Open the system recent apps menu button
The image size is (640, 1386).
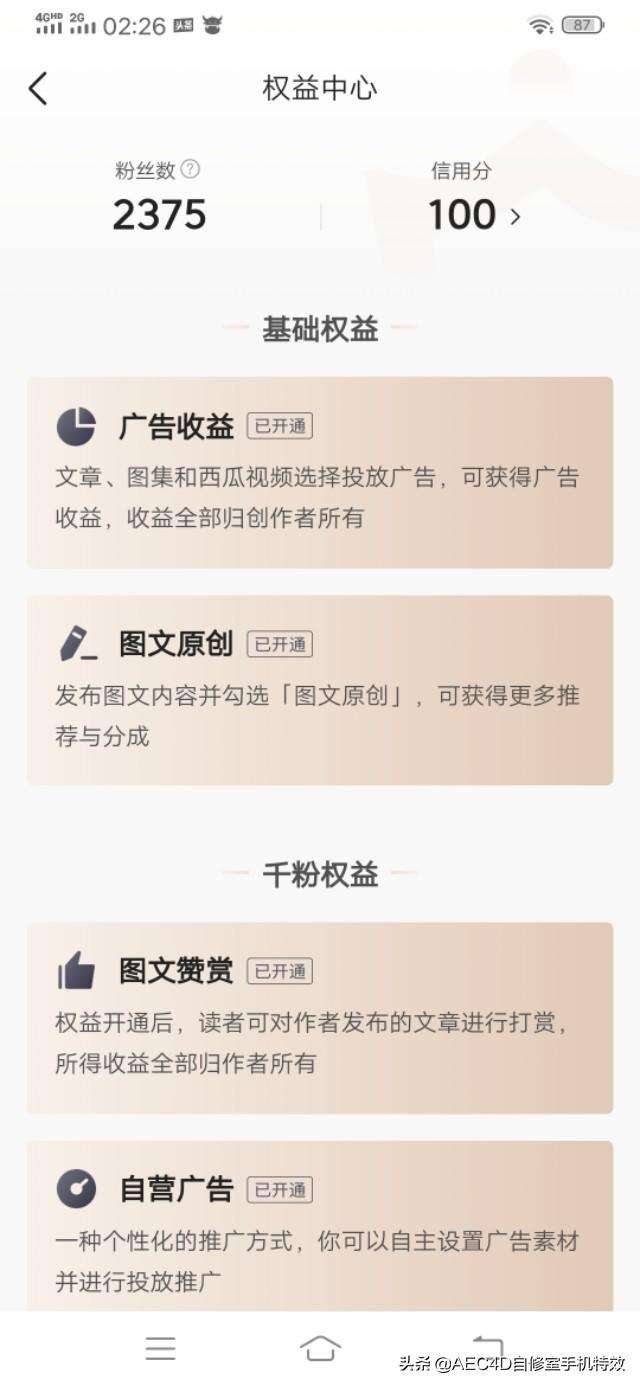pos(160,1348)
